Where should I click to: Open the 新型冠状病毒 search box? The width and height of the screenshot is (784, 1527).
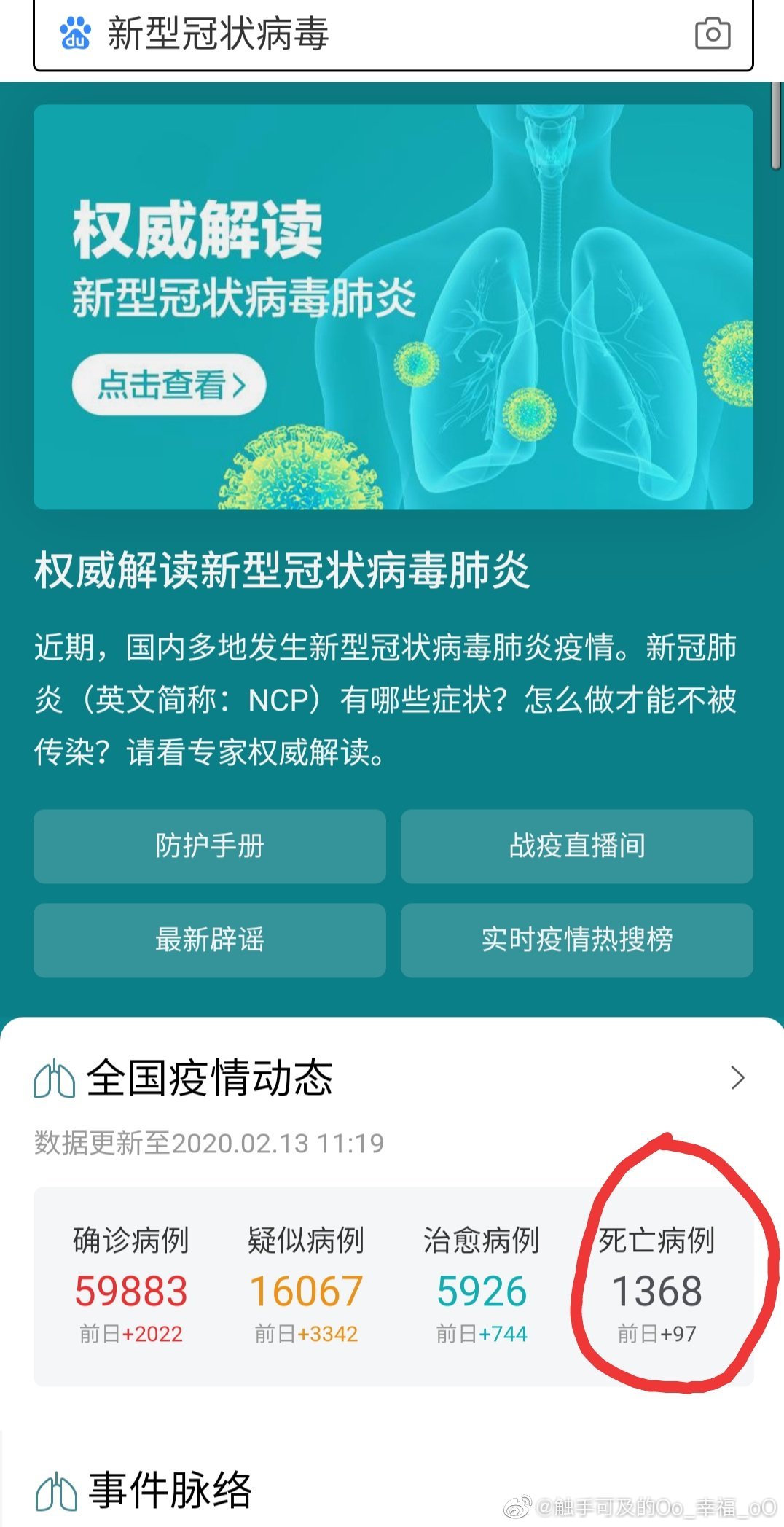tap(393, 34)
